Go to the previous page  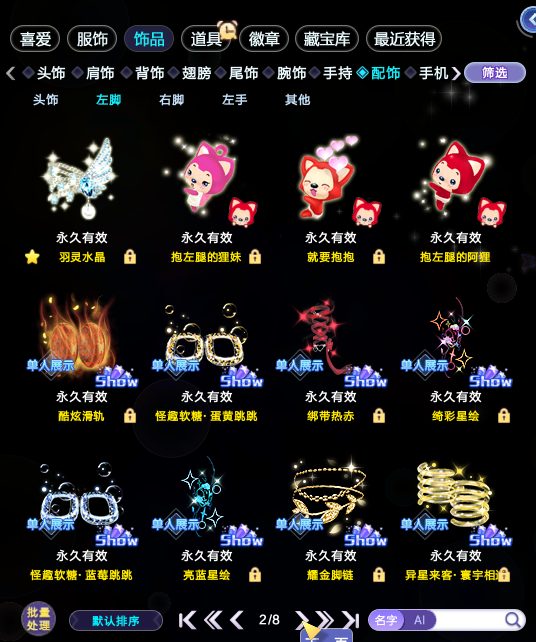click(x=237, y=620)
